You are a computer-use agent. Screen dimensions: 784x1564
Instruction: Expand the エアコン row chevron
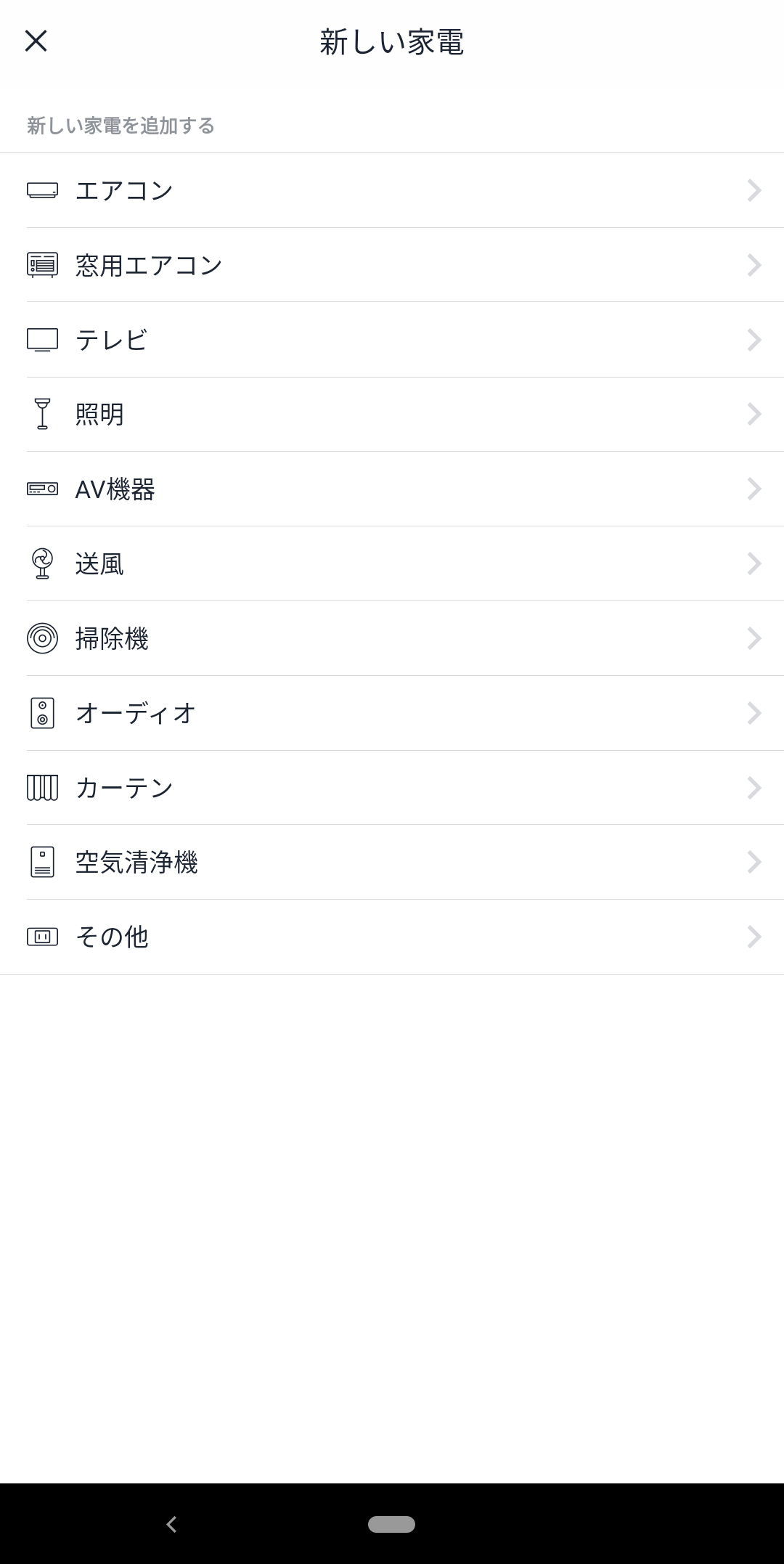[x=754, y=190]
